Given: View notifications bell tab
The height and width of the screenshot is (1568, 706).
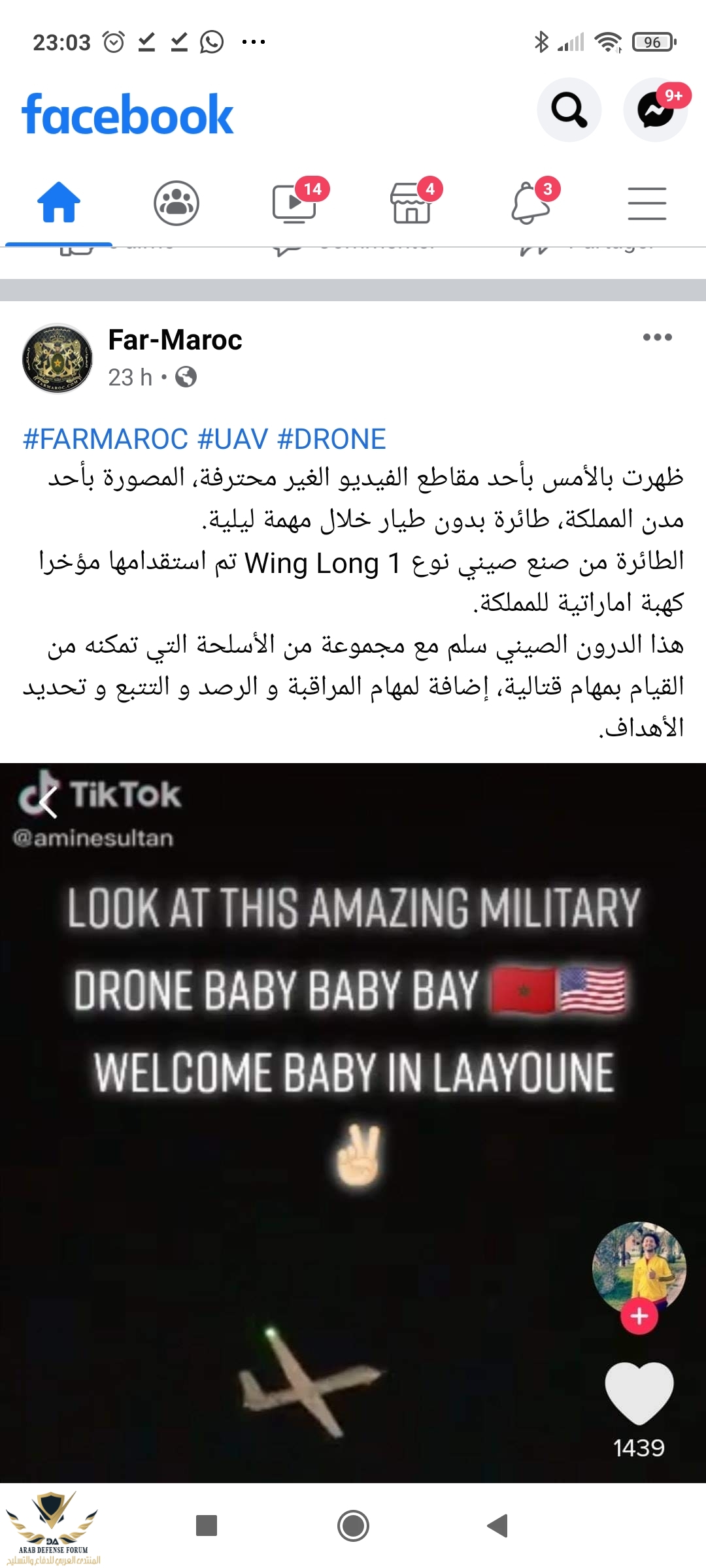Looking at the screenshot, I should [529, 203].
